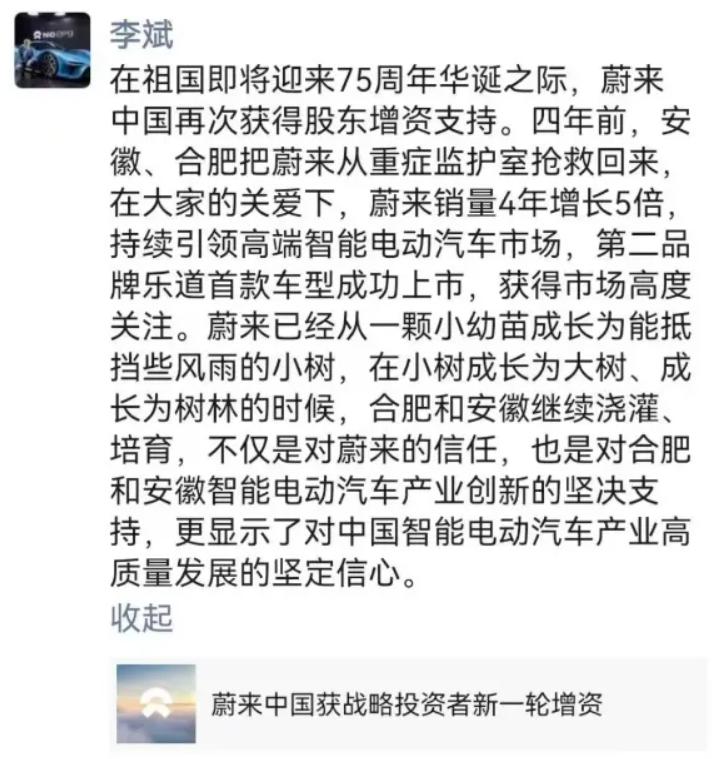
Task: Collapse the post with 收起
Action: pyautogui.click(x=141, y=618)
